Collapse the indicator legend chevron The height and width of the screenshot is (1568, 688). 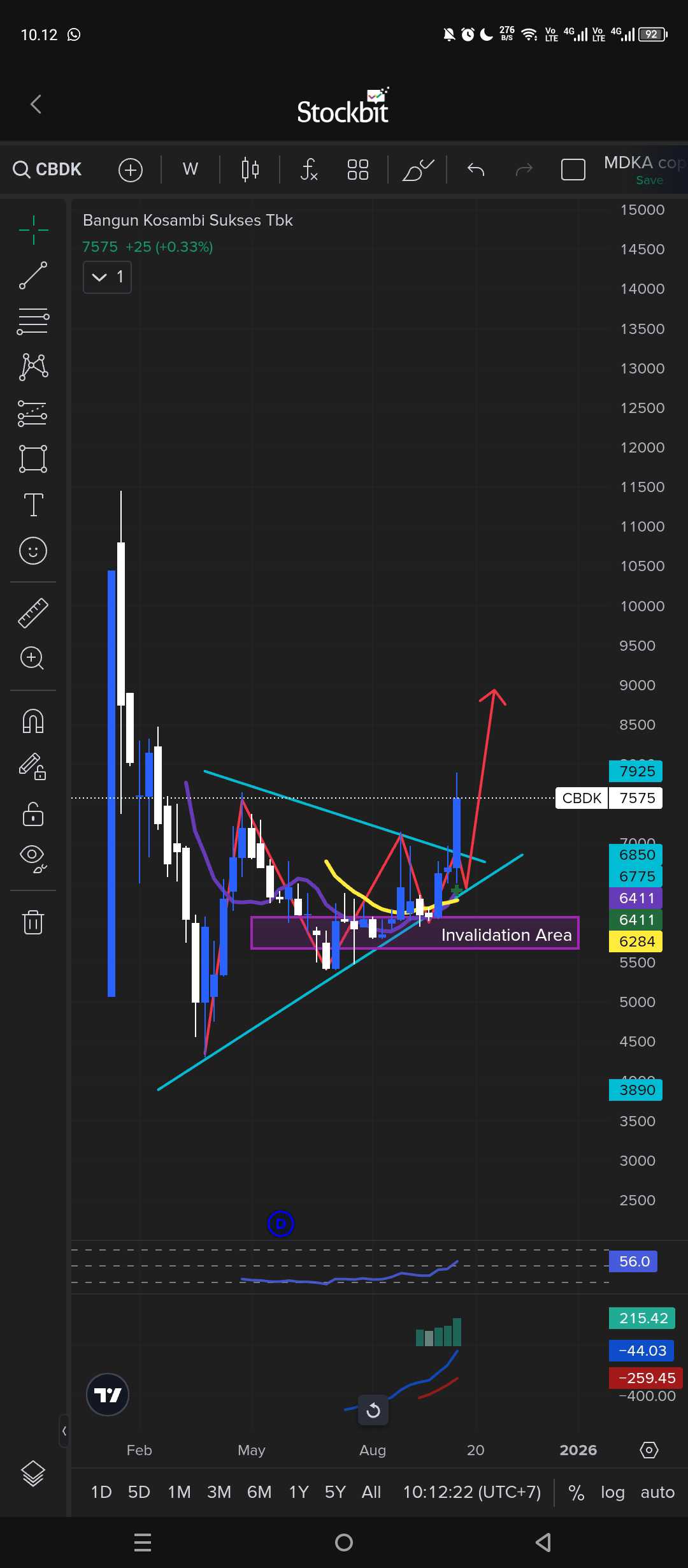100,277
